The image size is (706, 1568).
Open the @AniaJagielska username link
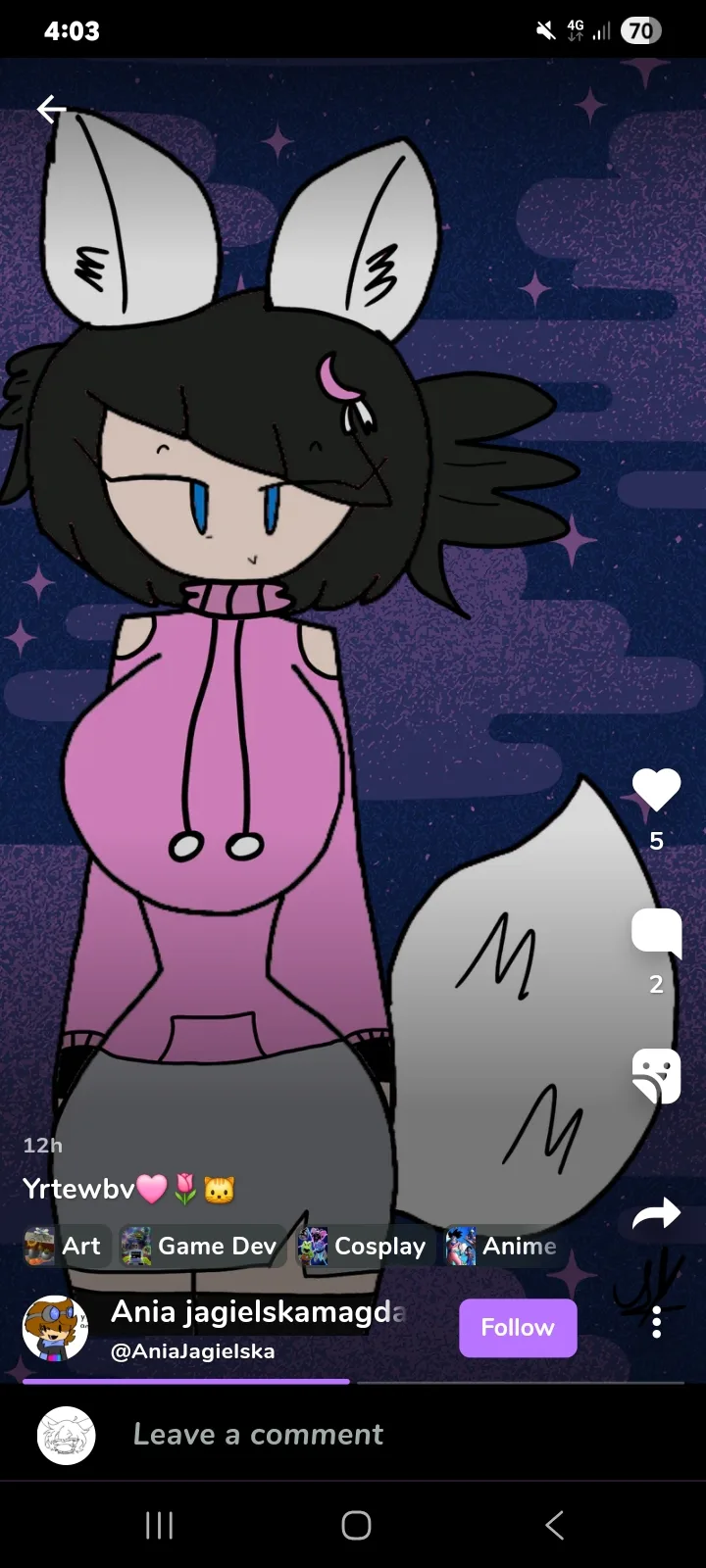tap(193, 1351)
